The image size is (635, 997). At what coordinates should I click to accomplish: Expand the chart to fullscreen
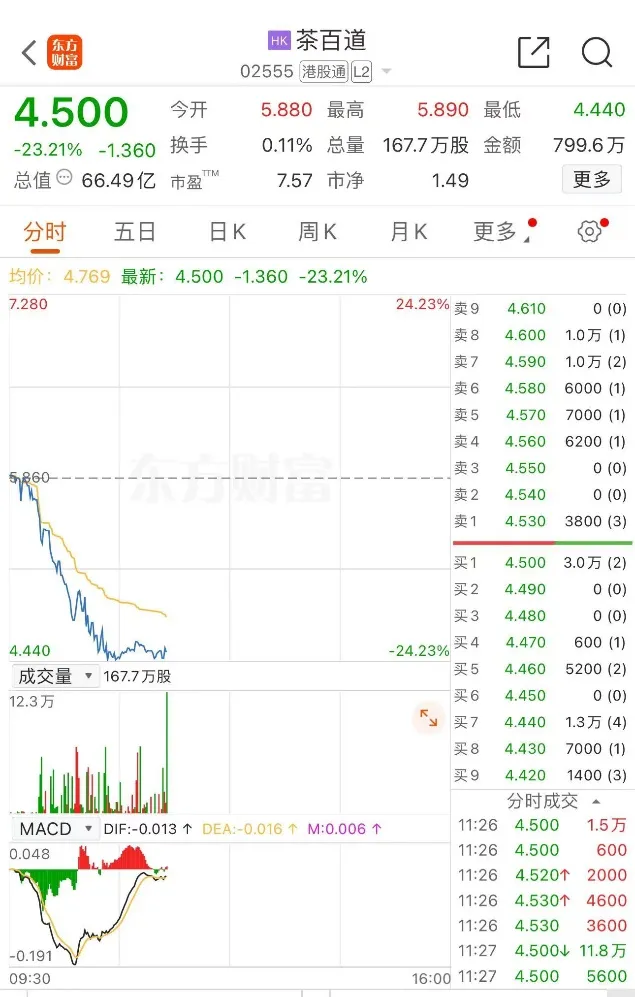pyautogui.click(x=428, y=717)
